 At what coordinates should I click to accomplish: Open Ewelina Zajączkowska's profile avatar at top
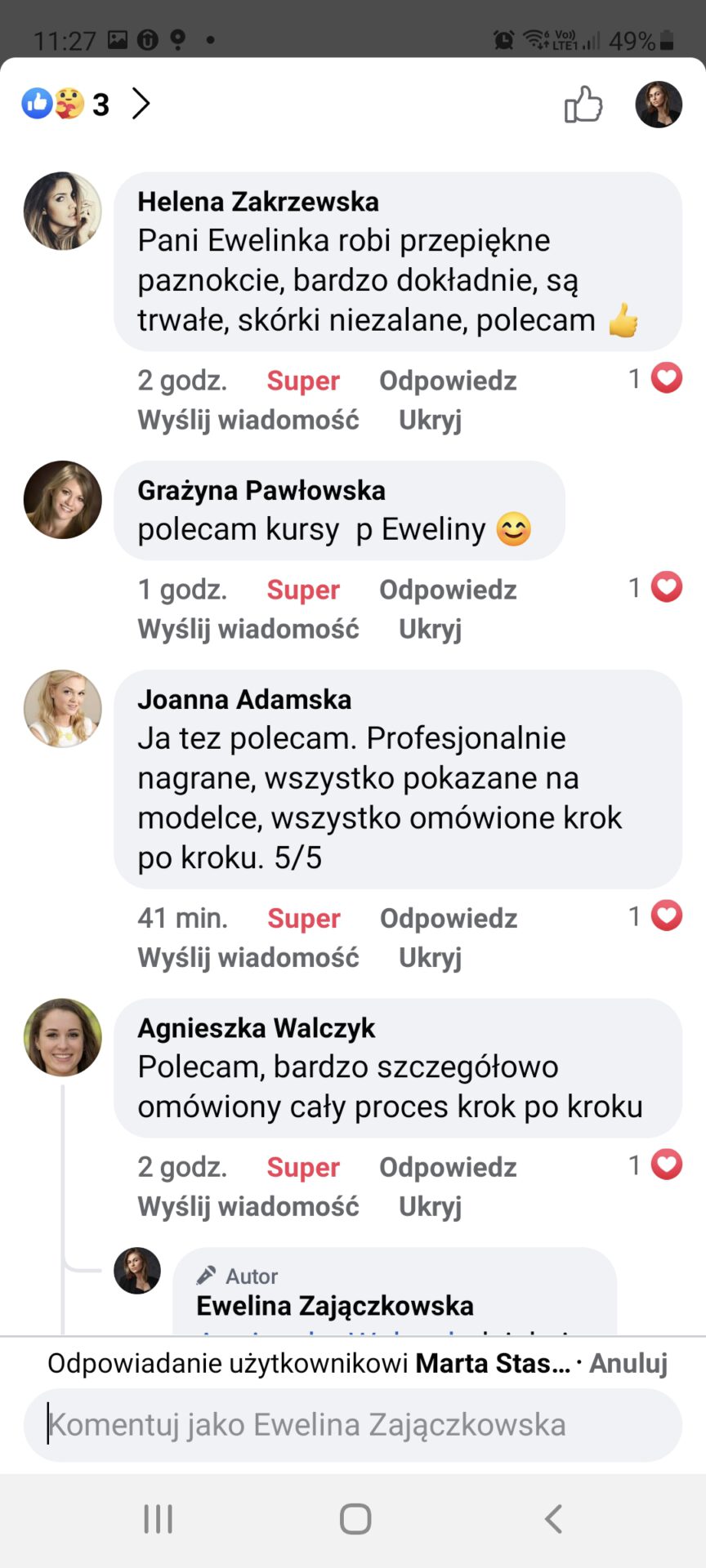(x=659, y=105)
